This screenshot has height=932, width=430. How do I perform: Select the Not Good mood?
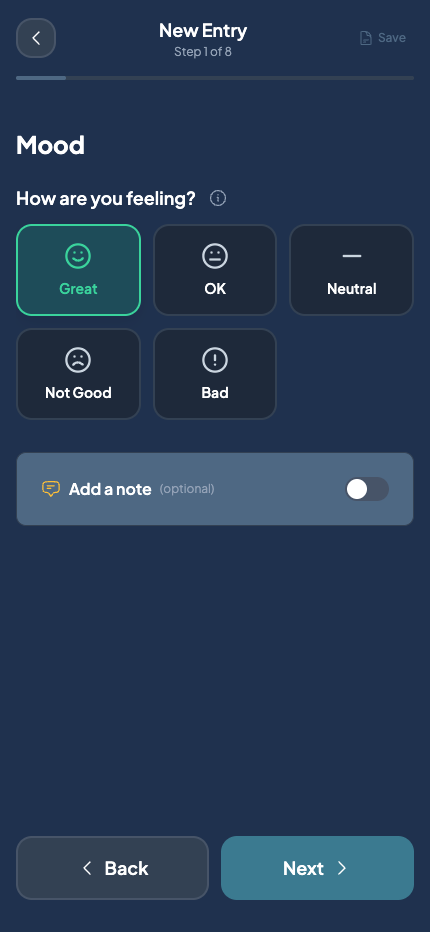79,374
